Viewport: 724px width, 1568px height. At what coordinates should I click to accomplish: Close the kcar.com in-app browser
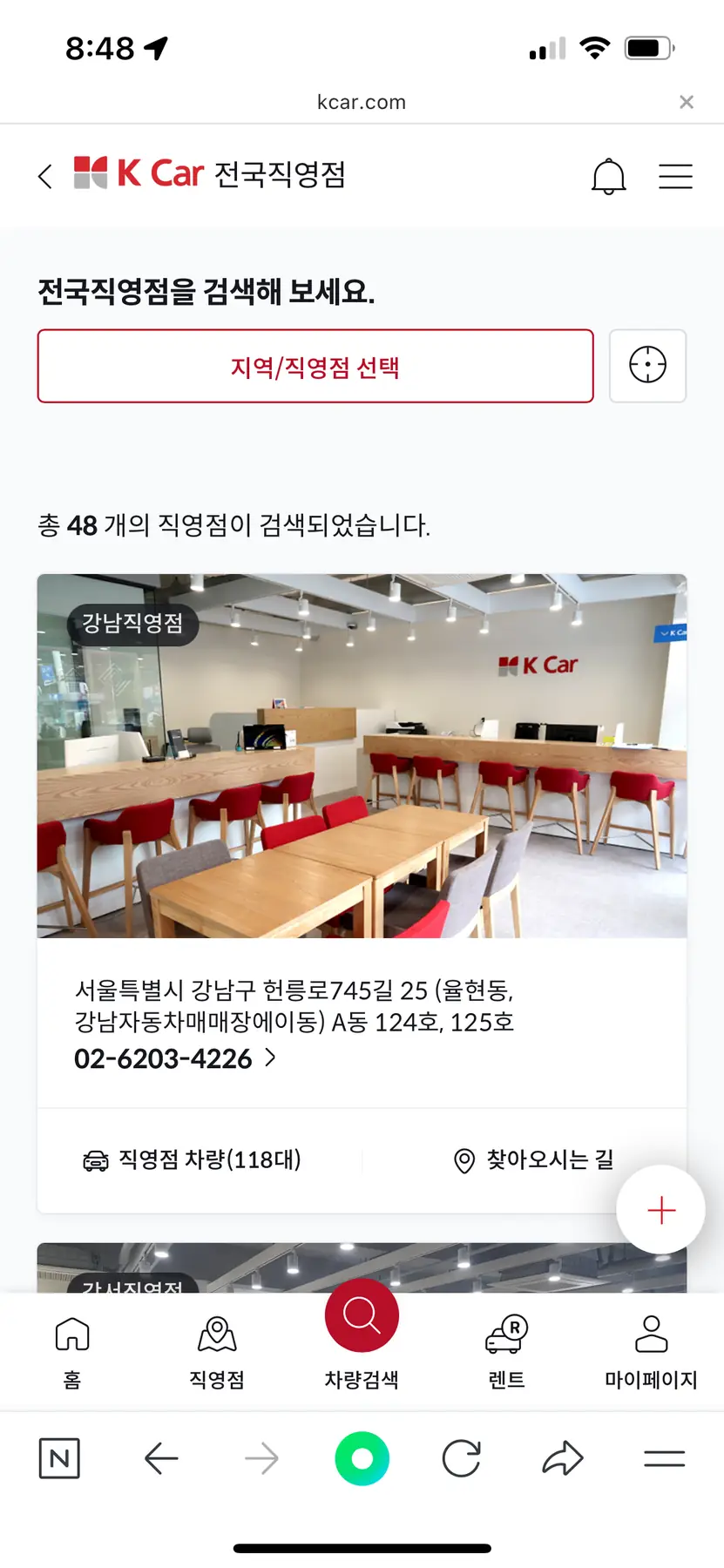[687, 102]
